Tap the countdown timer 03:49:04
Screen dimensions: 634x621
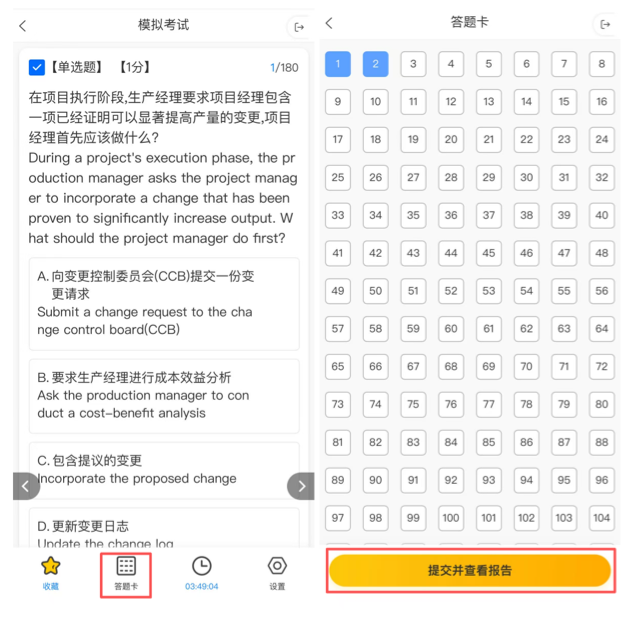202,572
